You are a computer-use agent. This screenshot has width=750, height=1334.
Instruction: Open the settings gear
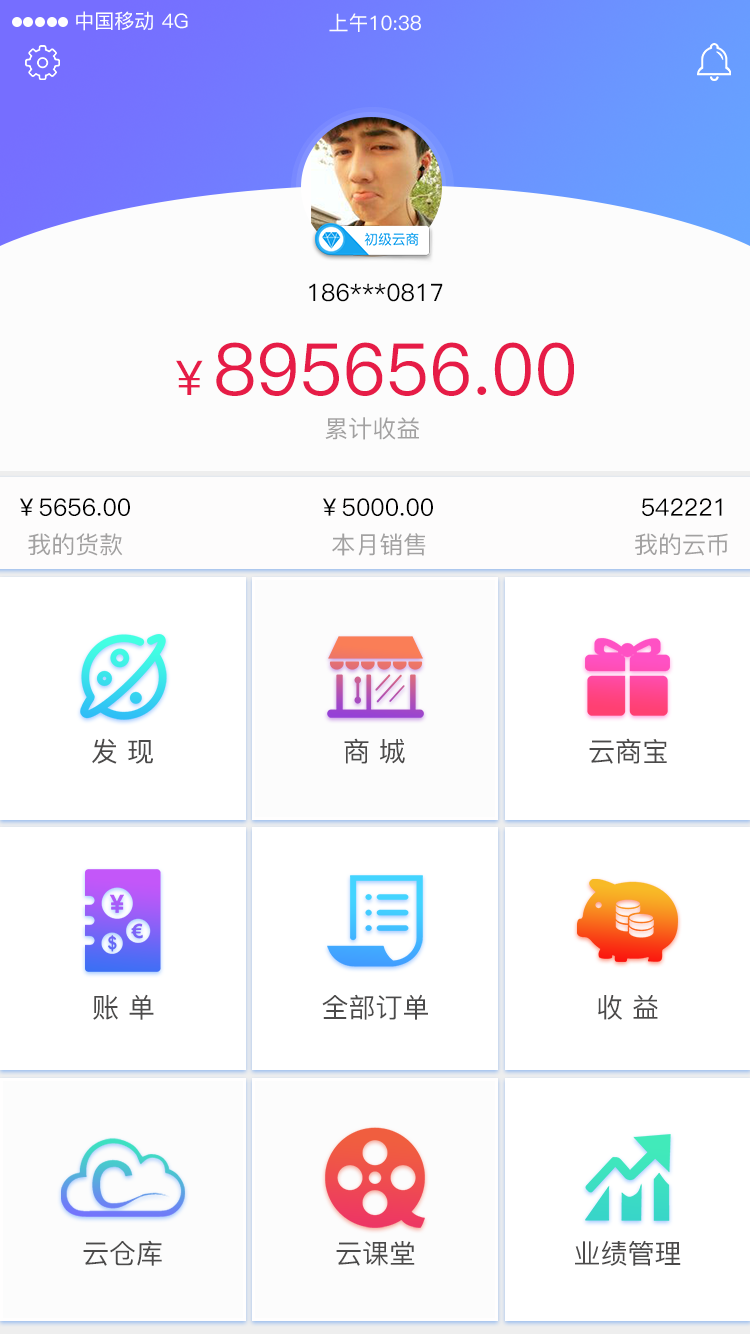41,61
